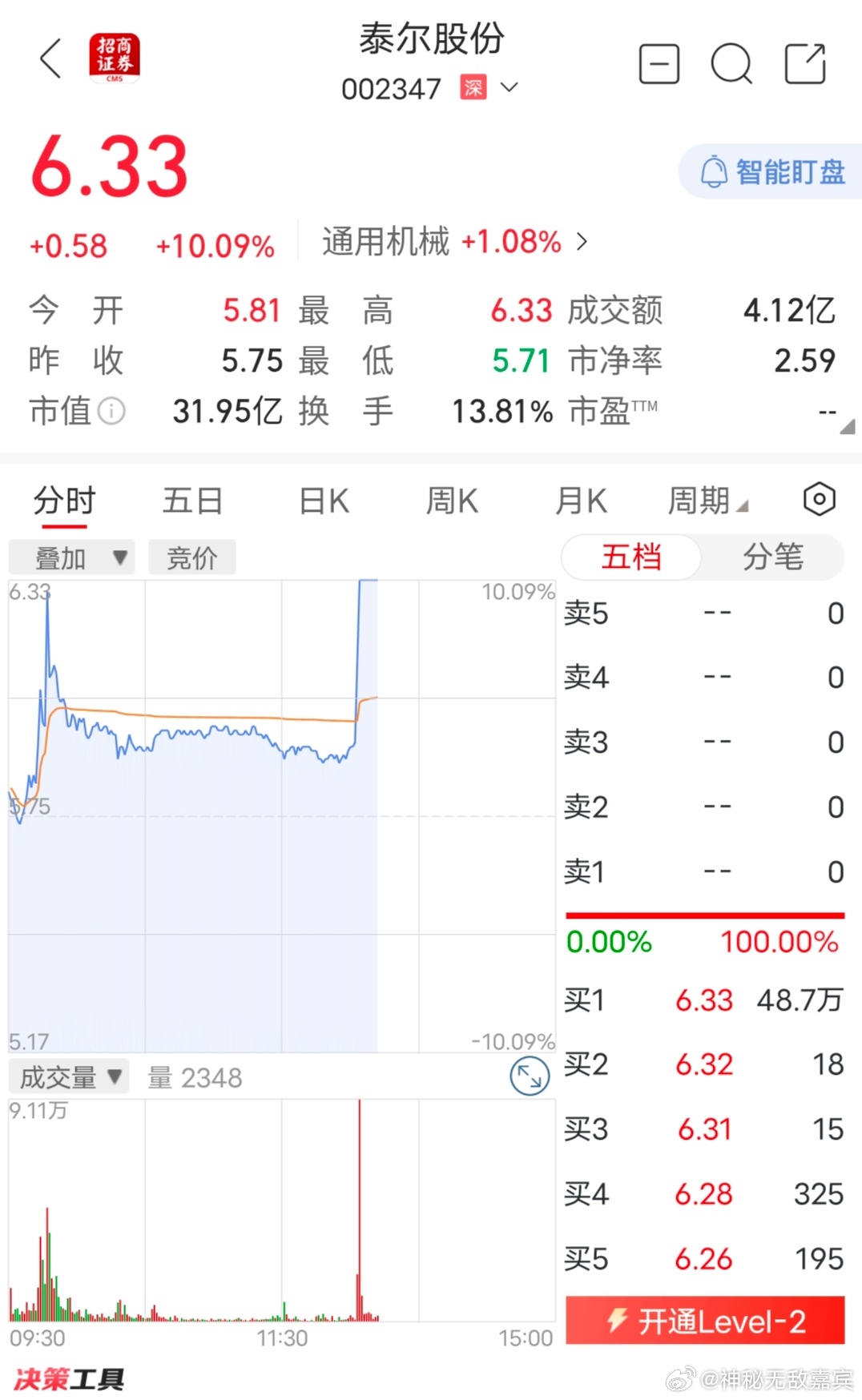Screen dimensions: 862x1400
Task: Open the search magnifier icon
Action: point(731,64)
